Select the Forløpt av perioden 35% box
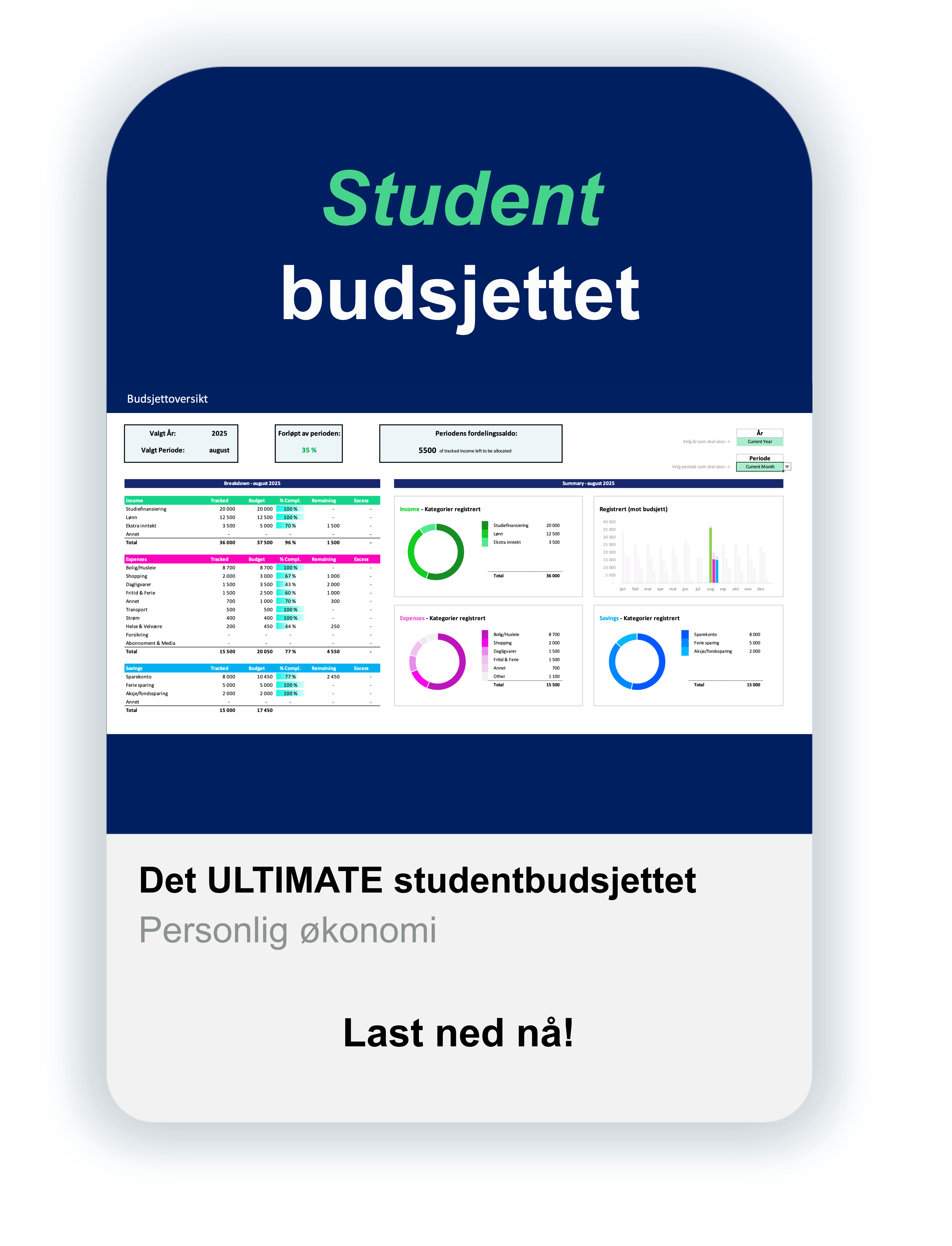This screenshot has height=1246, width=952. point(309,443)
